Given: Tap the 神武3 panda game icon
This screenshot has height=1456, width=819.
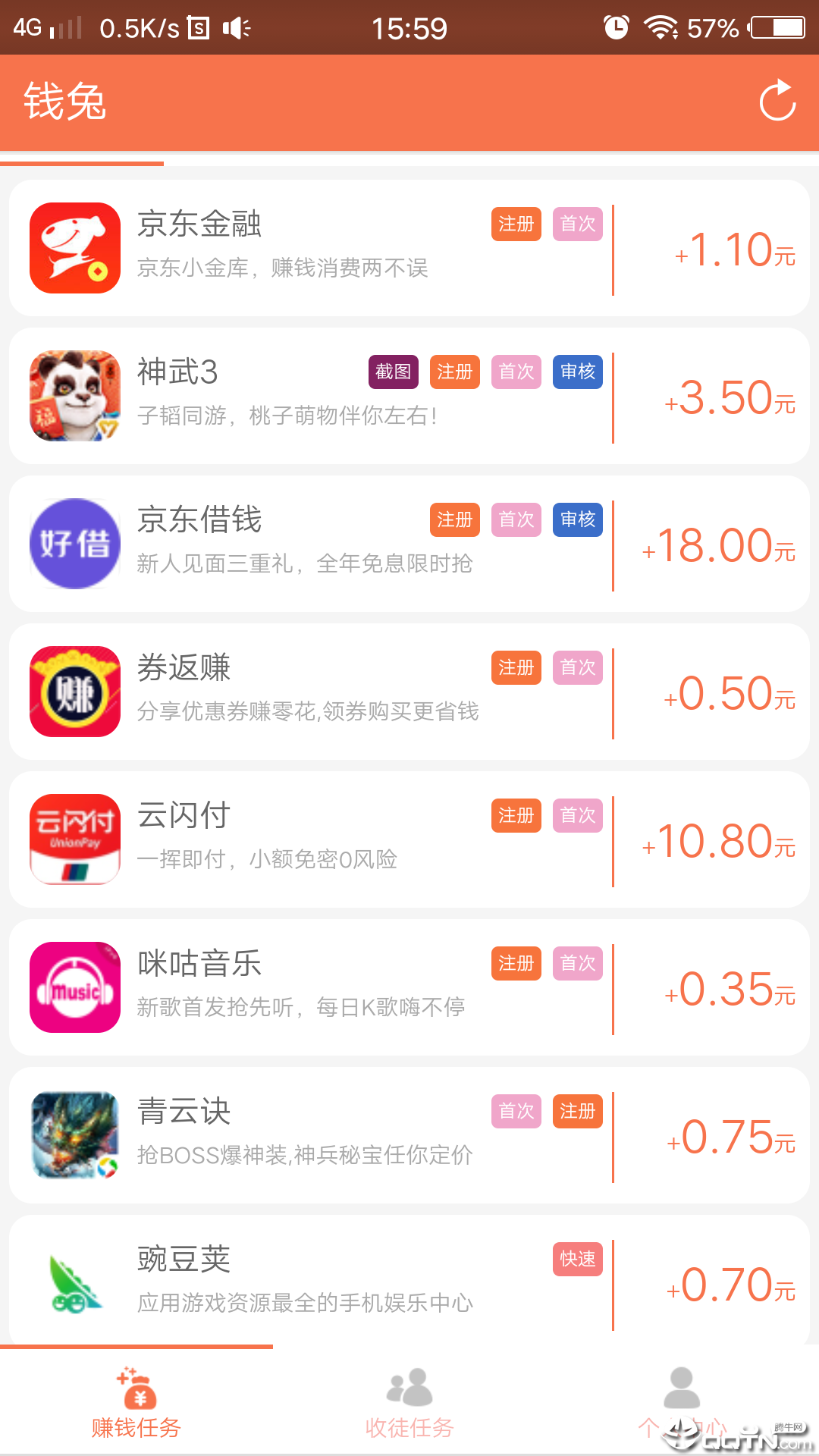Looking at the screenshot, I should point(74,396).
